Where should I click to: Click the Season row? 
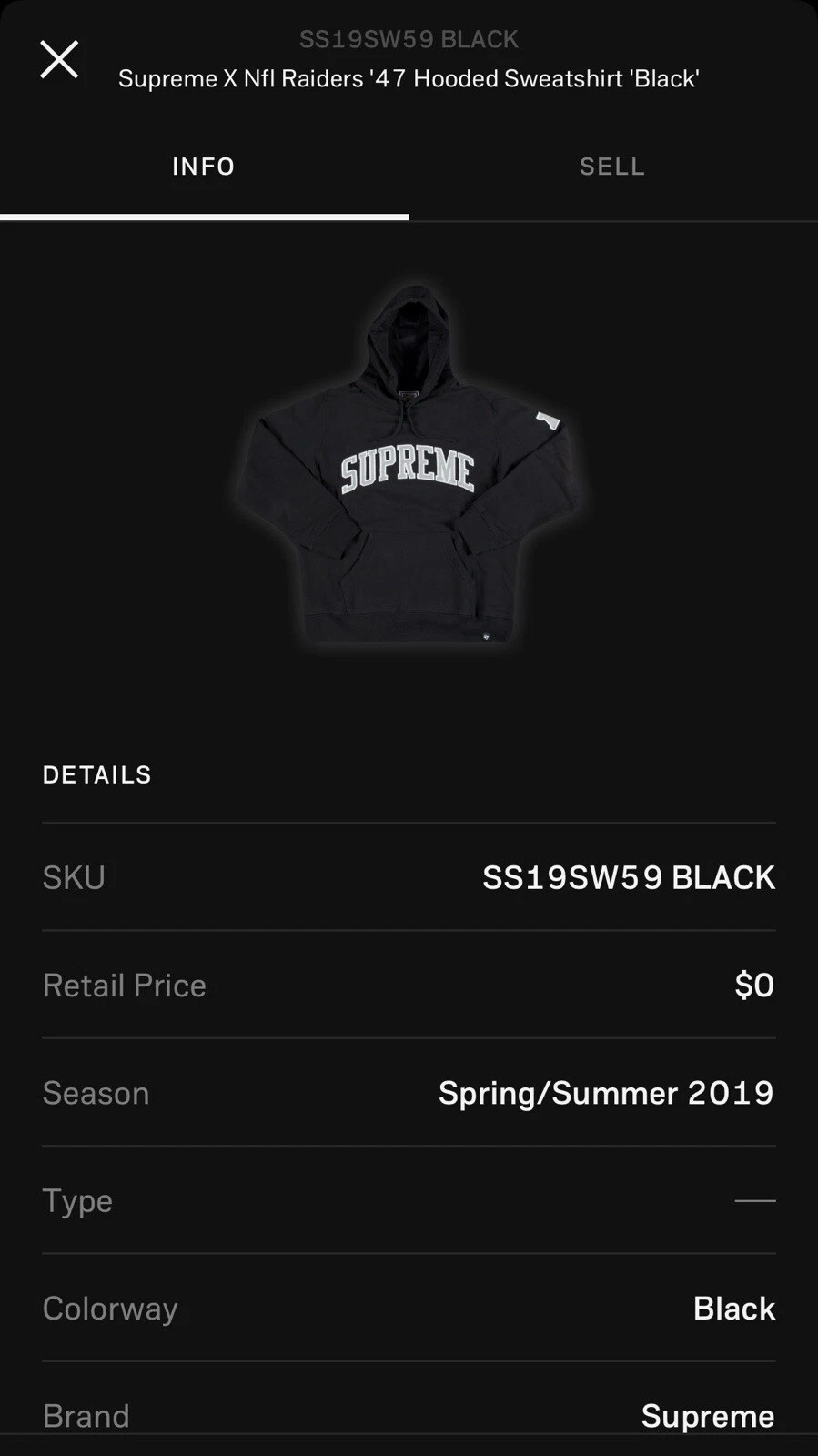coord(409,1092)
